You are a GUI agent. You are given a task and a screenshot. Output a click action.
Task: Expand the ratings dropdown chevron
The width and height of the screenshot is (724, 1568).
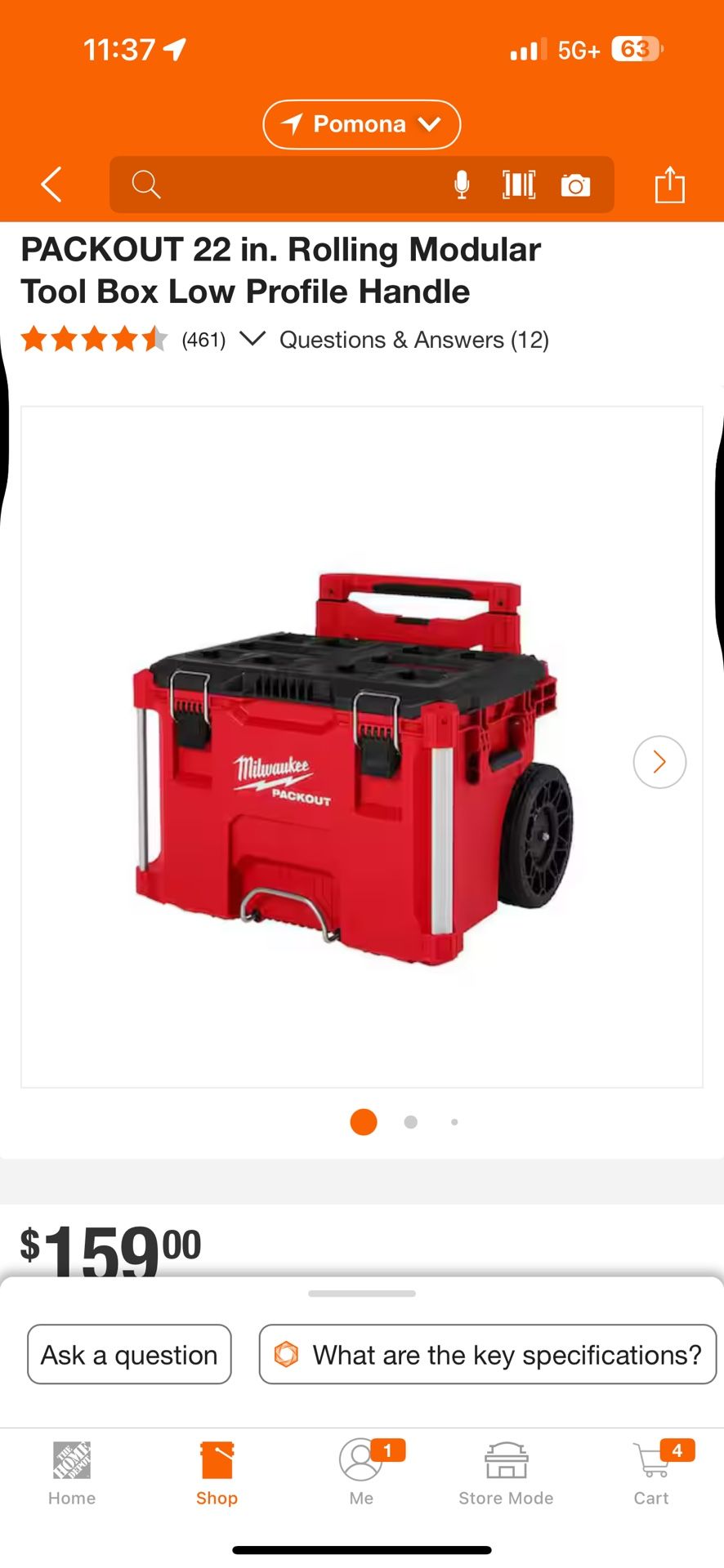[253, 339]
